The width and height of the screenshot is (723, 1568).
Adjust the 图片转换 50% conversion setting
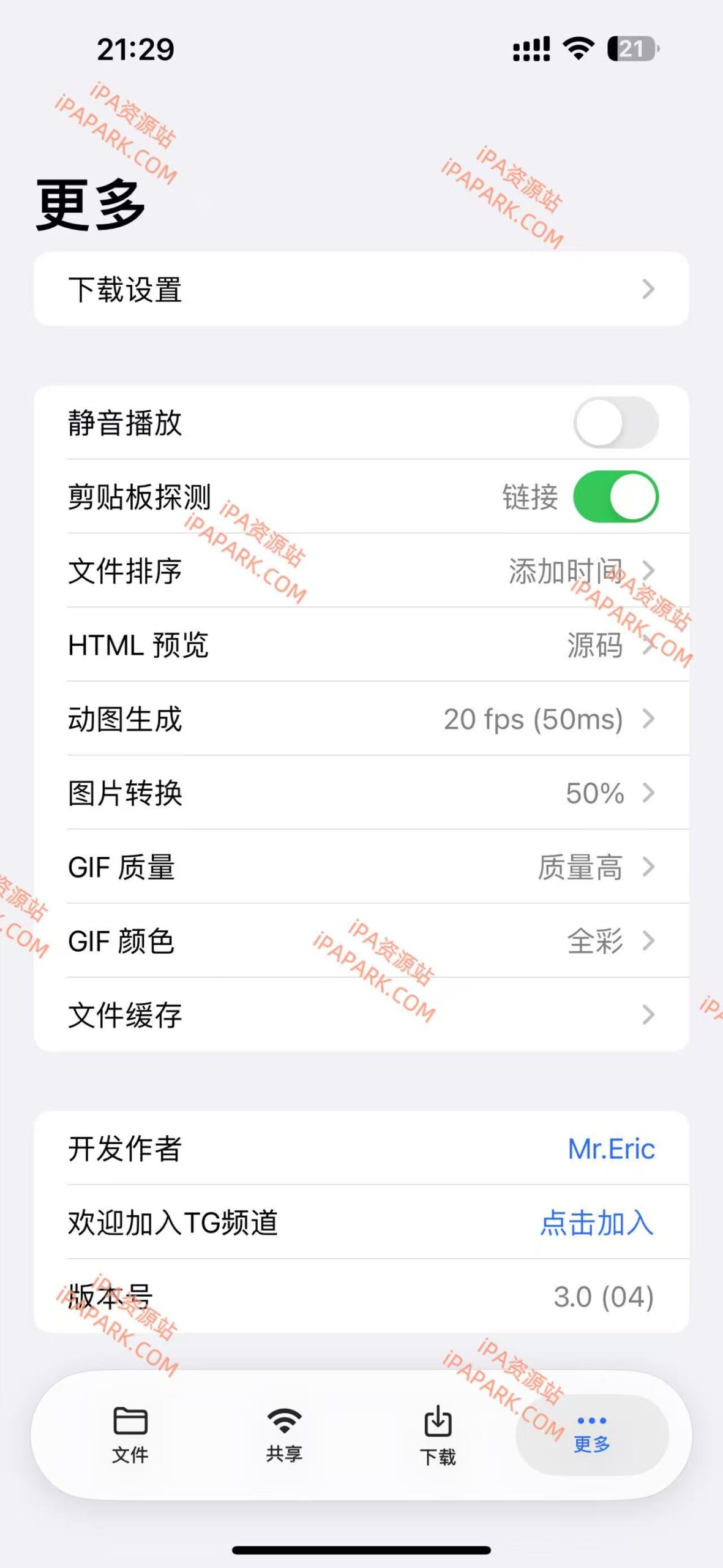(361, 794)
